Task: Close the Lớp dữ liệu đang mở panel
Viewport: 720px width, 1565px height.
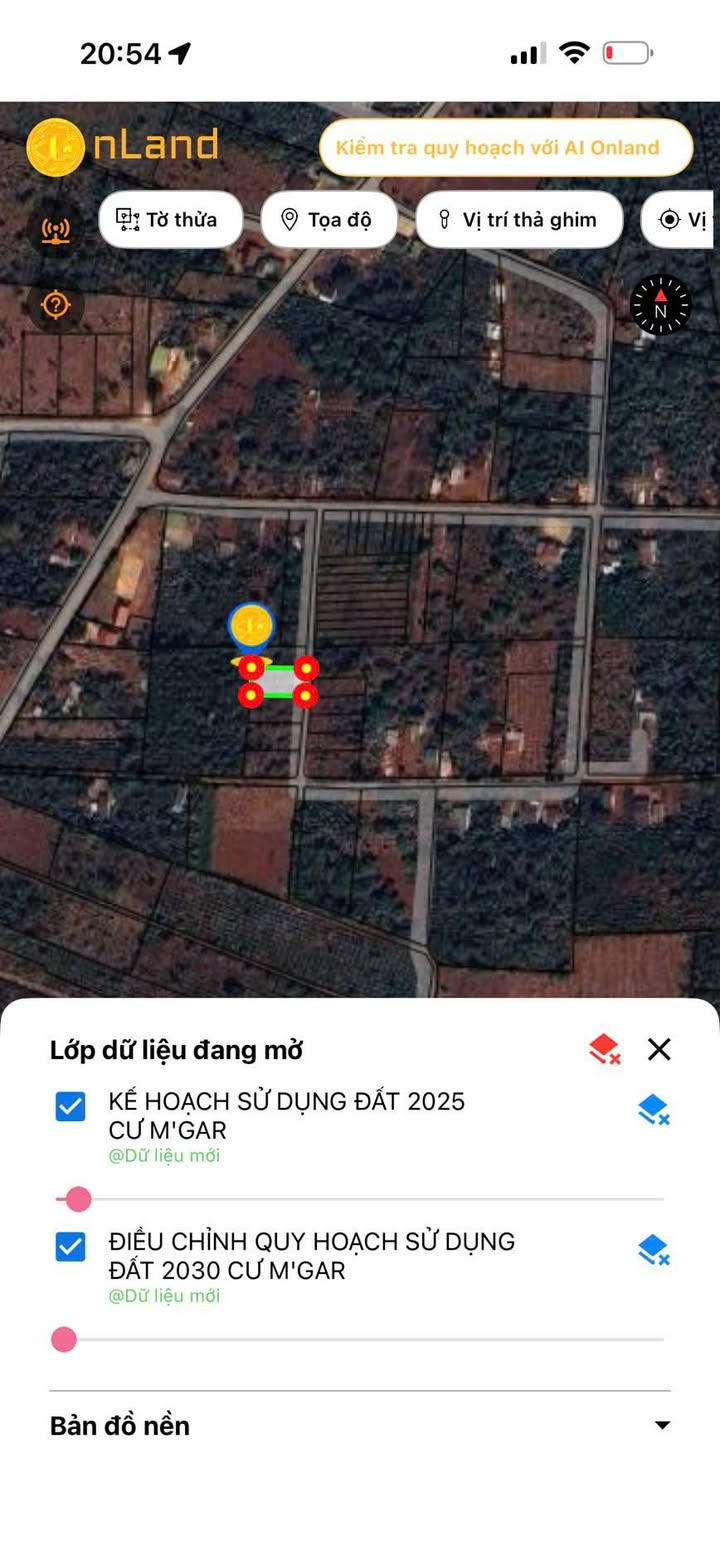Action: click(659, 1049)
